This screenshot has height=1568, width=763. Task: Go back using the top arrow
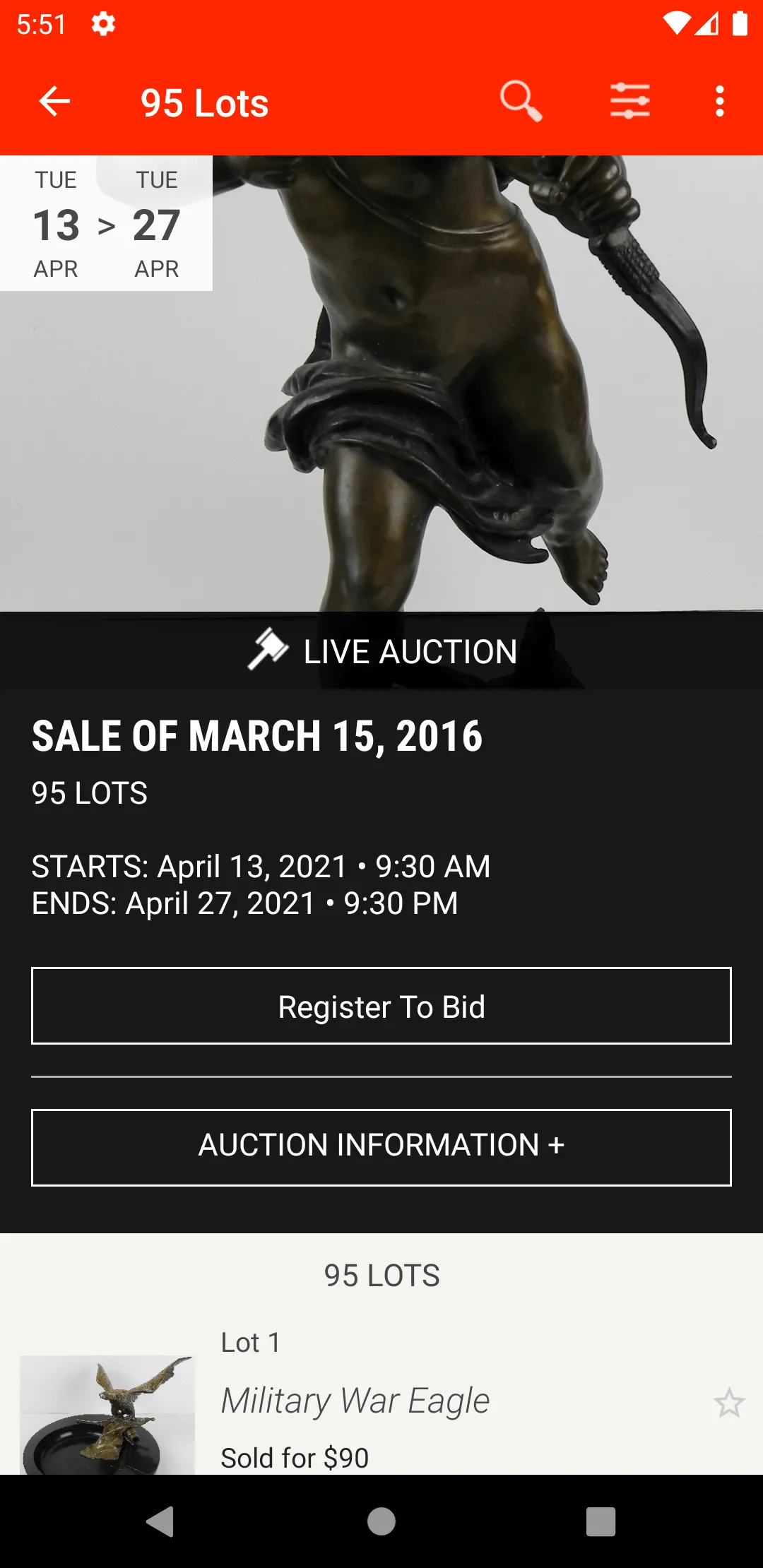tap(54, 102)
